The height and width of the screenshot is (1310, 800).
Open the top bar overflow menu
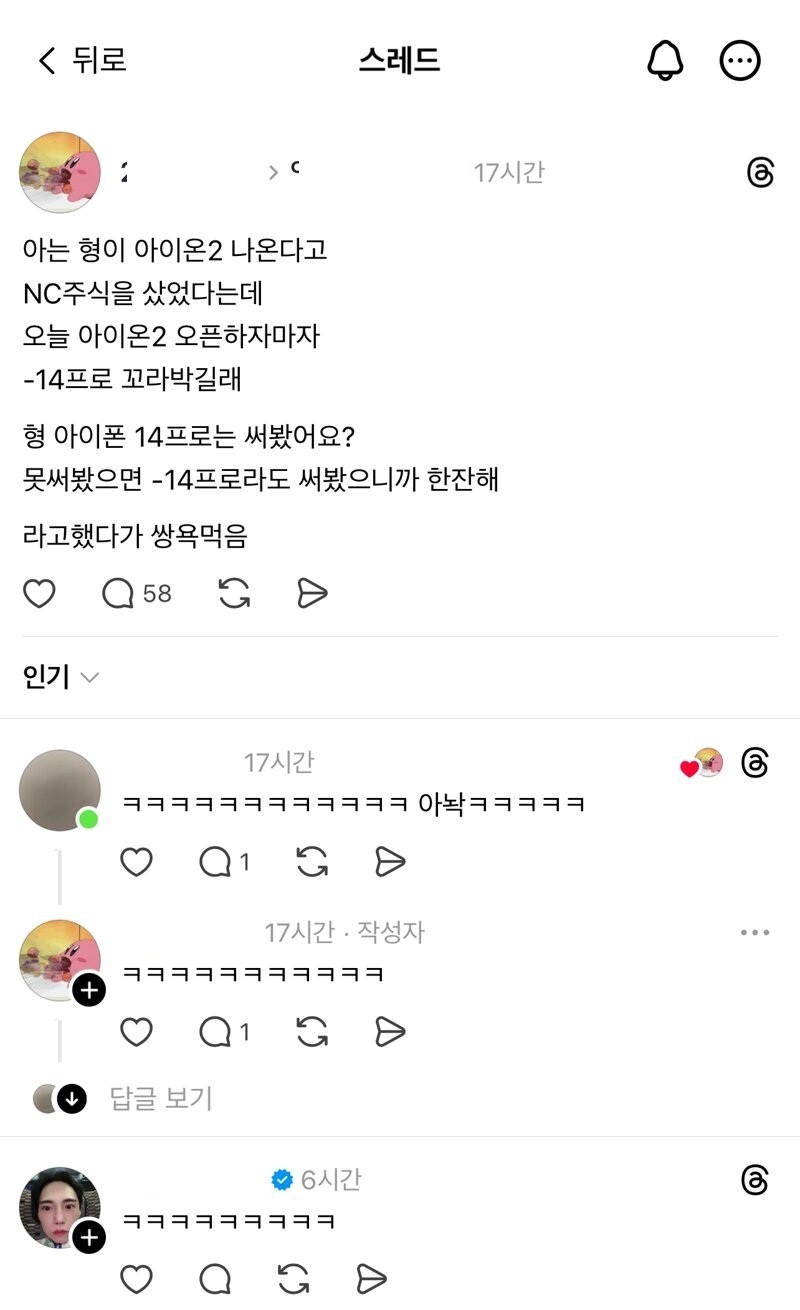[740, 61]
